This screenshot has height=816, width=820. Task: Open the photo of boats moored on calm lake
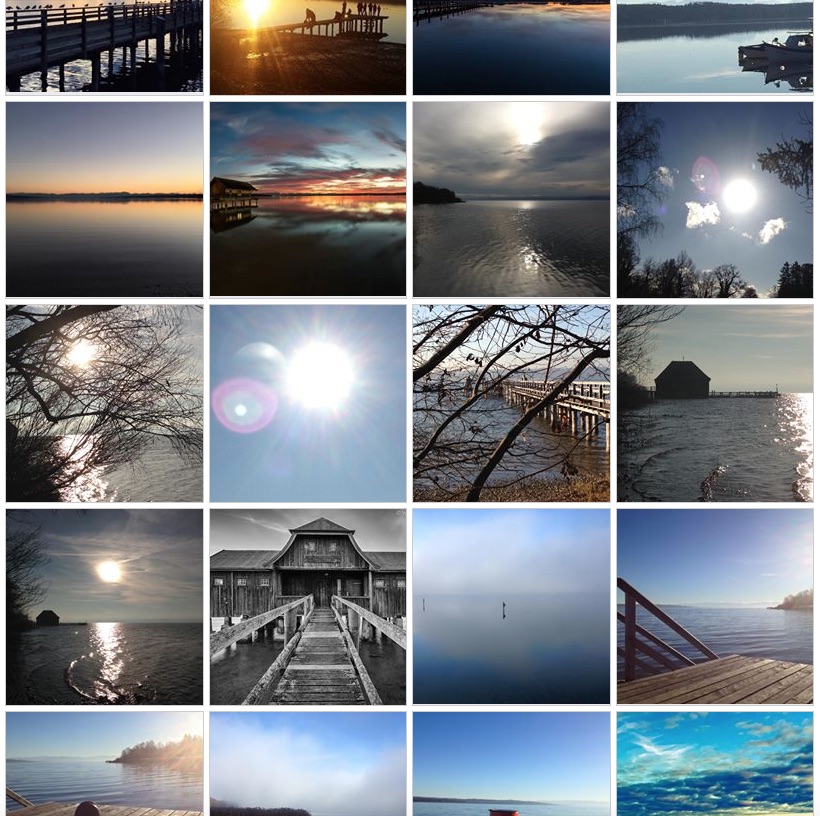(715, 47)
